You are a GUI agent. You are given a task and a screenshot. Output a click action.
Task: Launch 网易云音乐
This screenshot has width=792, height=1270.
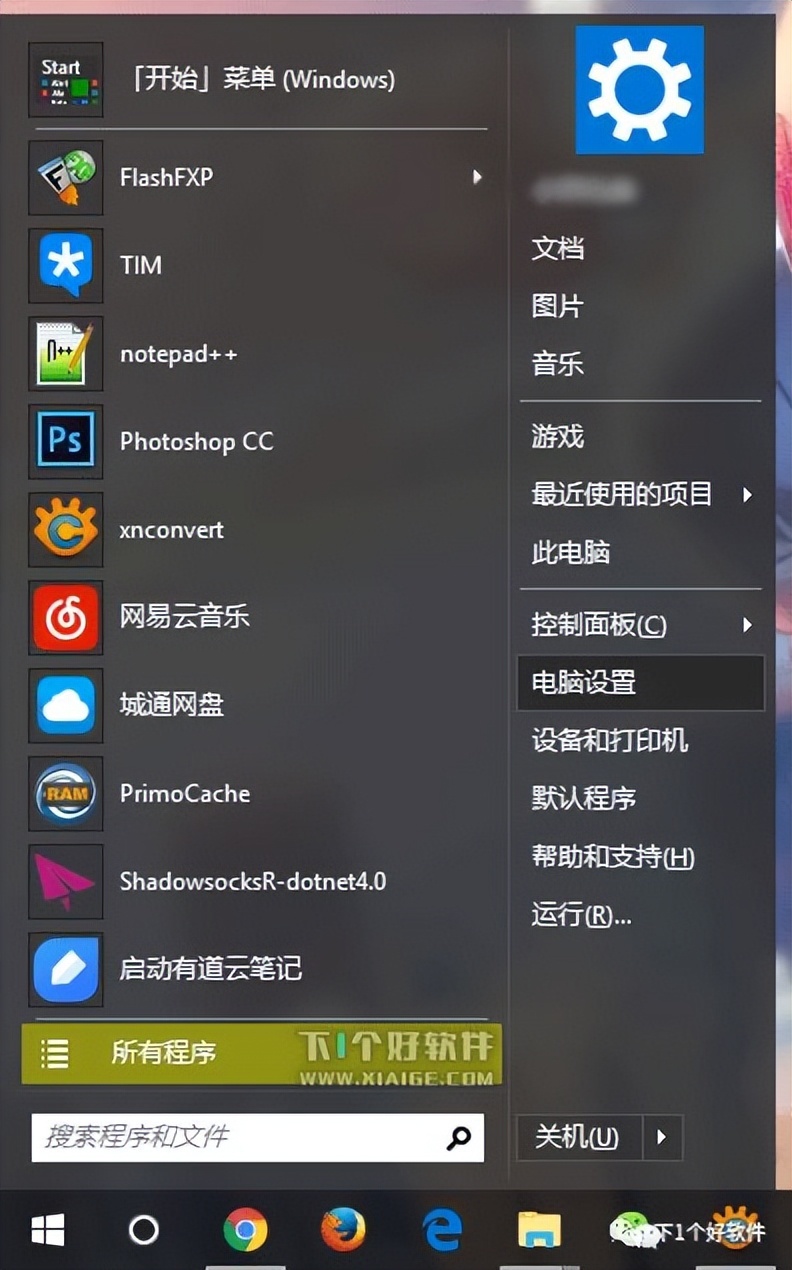pos(184,616)
